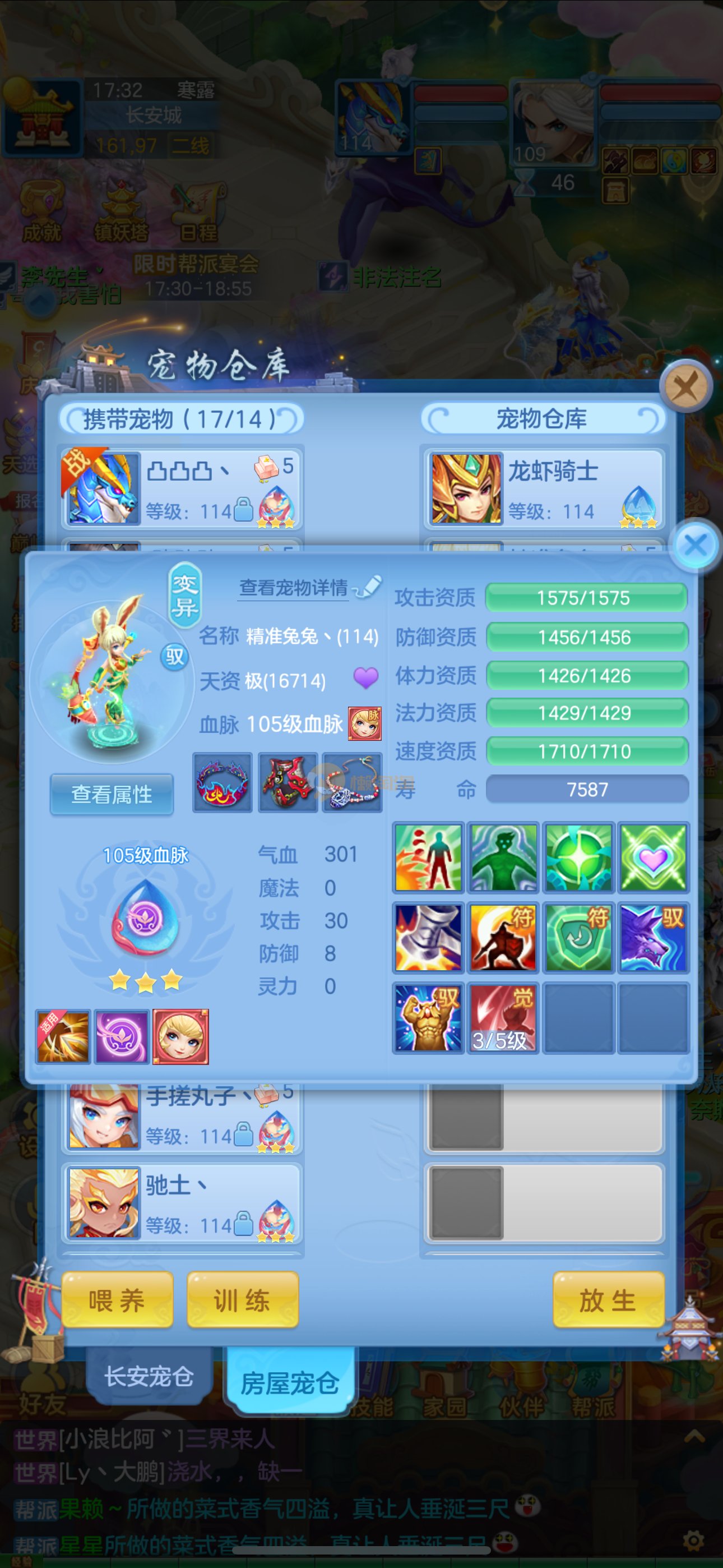Tap the 查看属性 button
The width and height of the screenshot is (723, 1568).
coord(112,794)
